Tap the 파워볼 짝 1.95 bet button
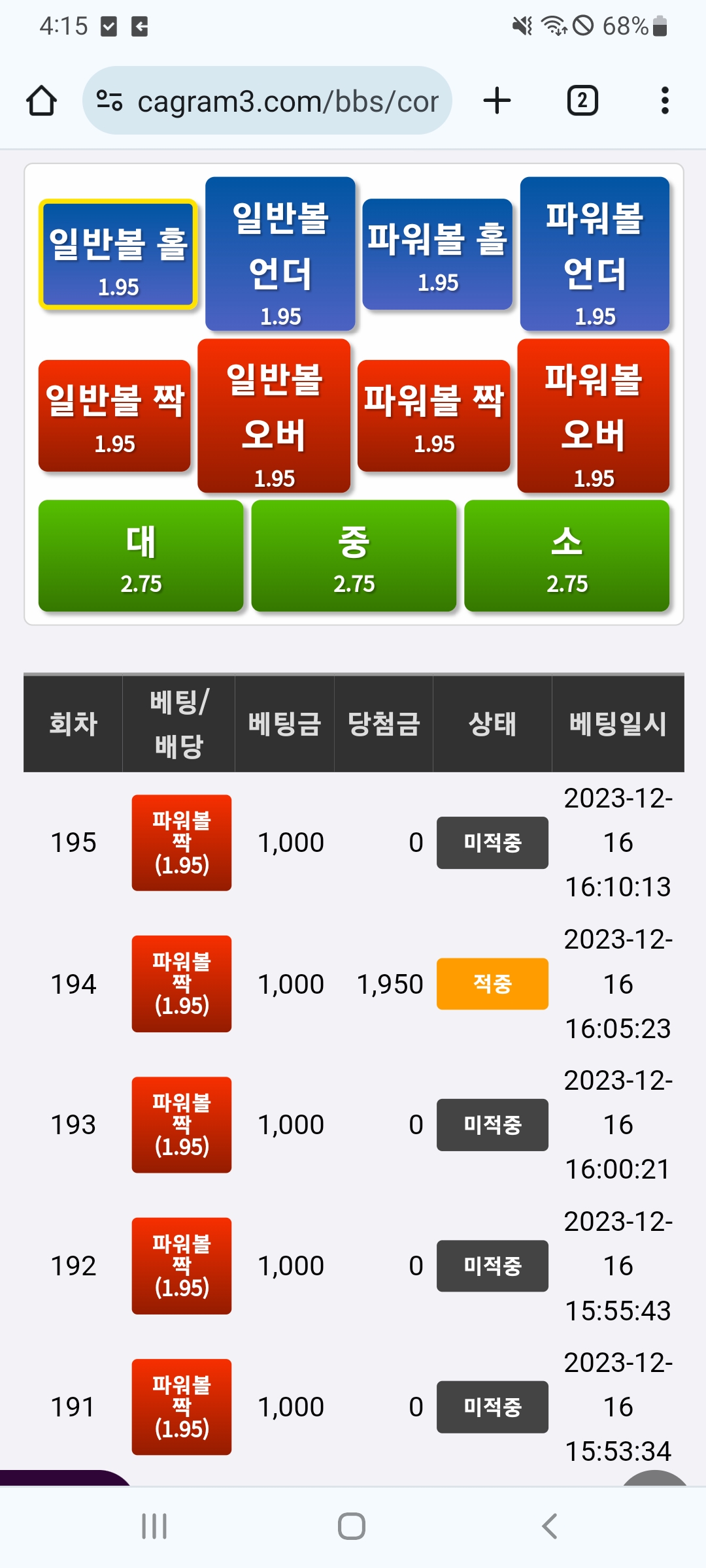The width and height of the screenshot is (706, 1568). pos(434,416)
